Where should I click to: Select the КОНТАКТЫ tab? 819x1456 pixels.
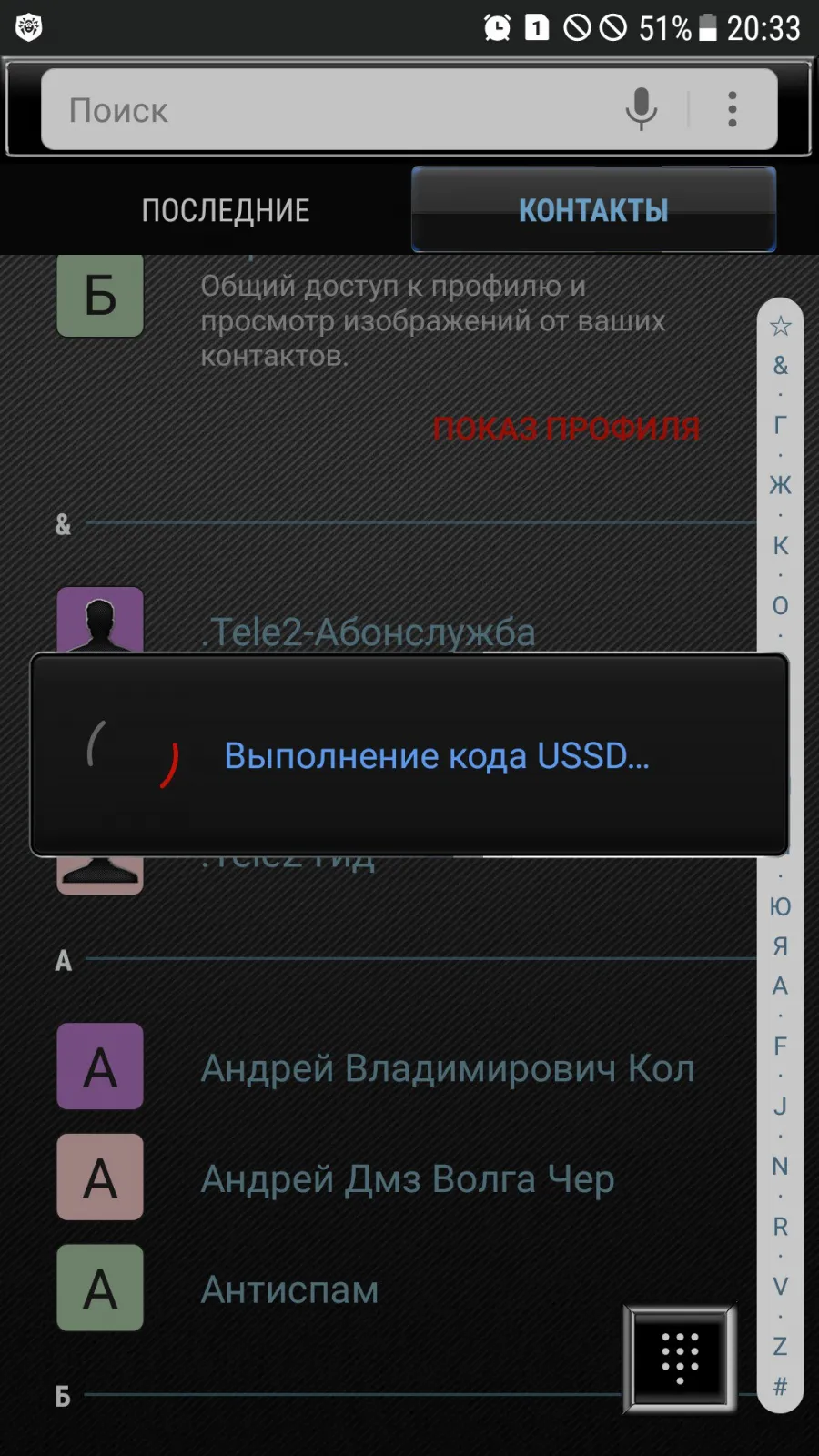click(x=593, y=210)
